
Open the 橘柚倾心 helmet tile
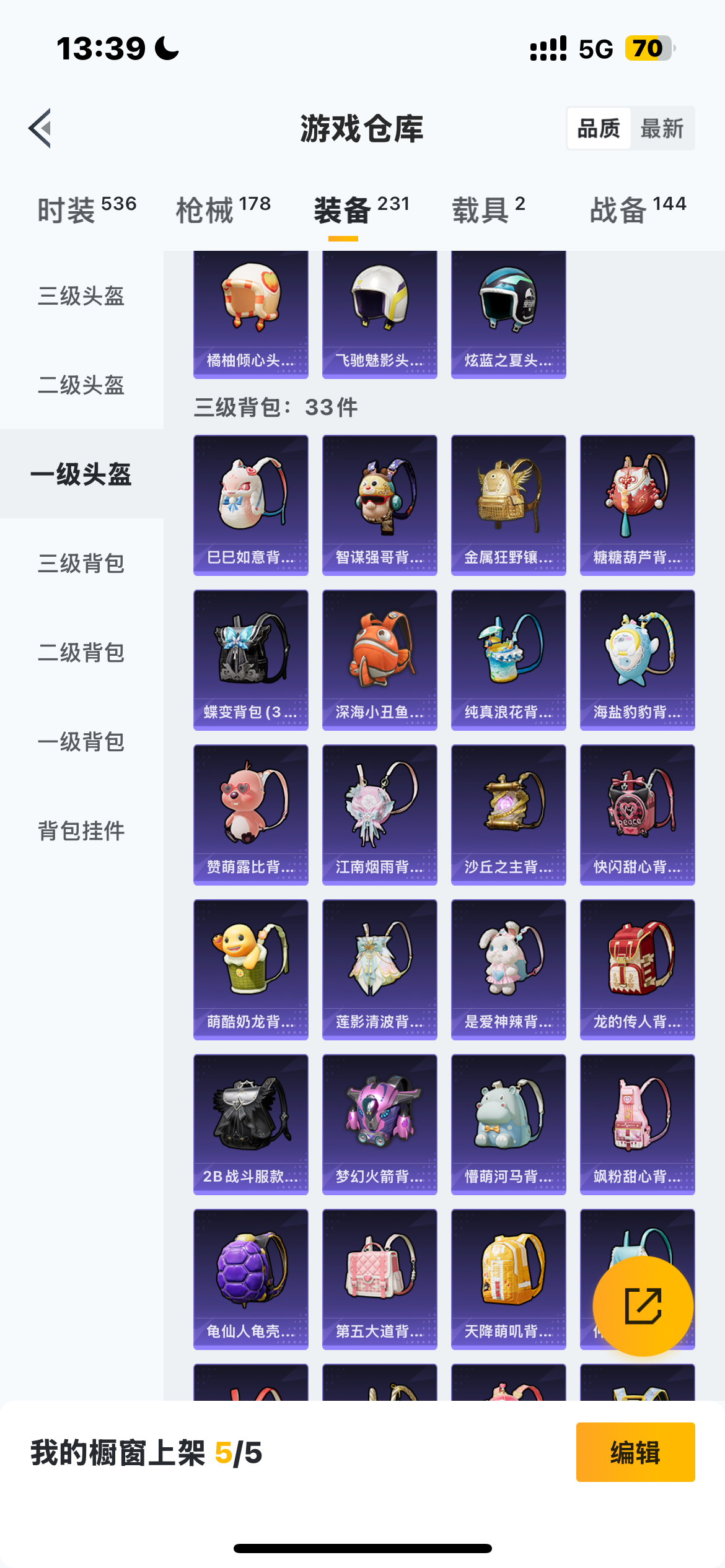250,313
